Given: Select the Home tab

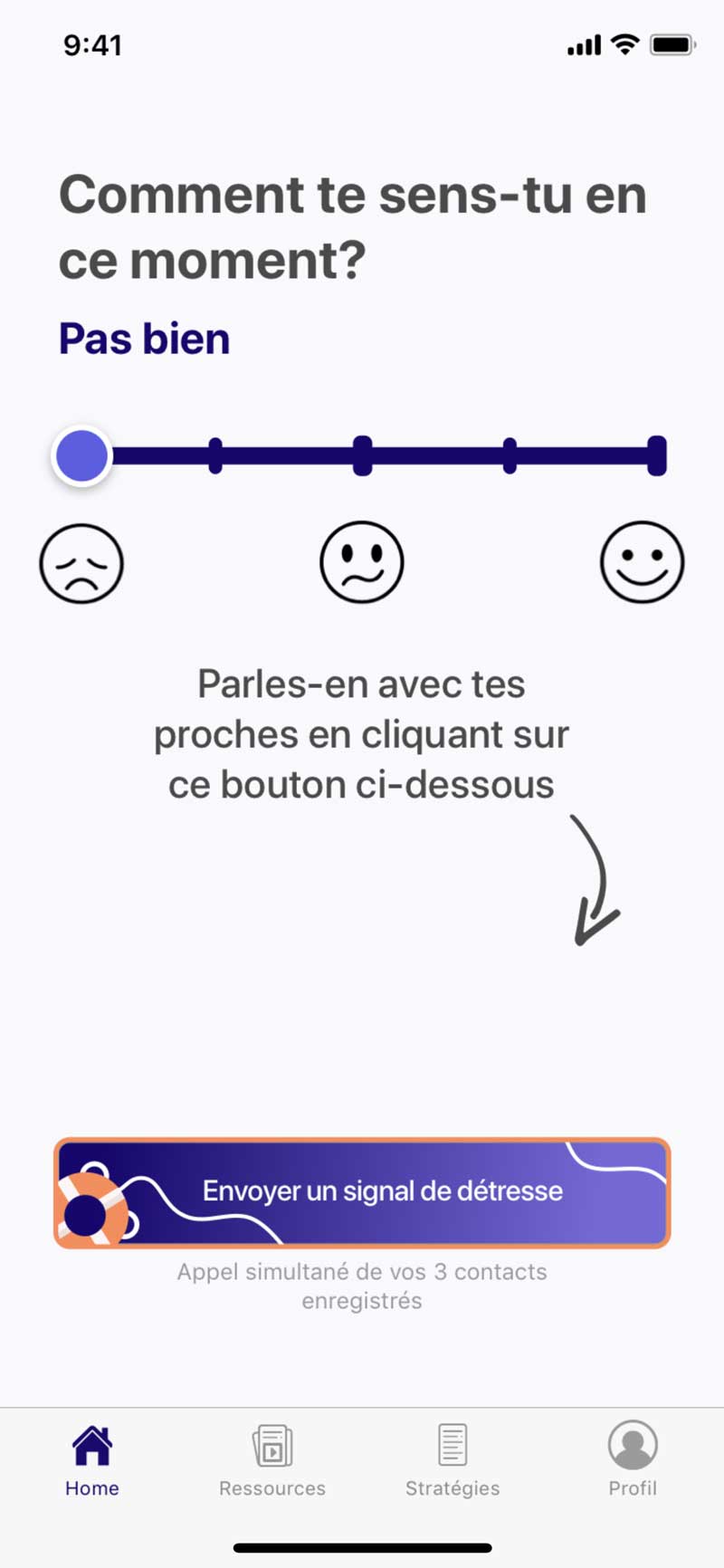Looking at the screenshot, I should coord(92,1460).
